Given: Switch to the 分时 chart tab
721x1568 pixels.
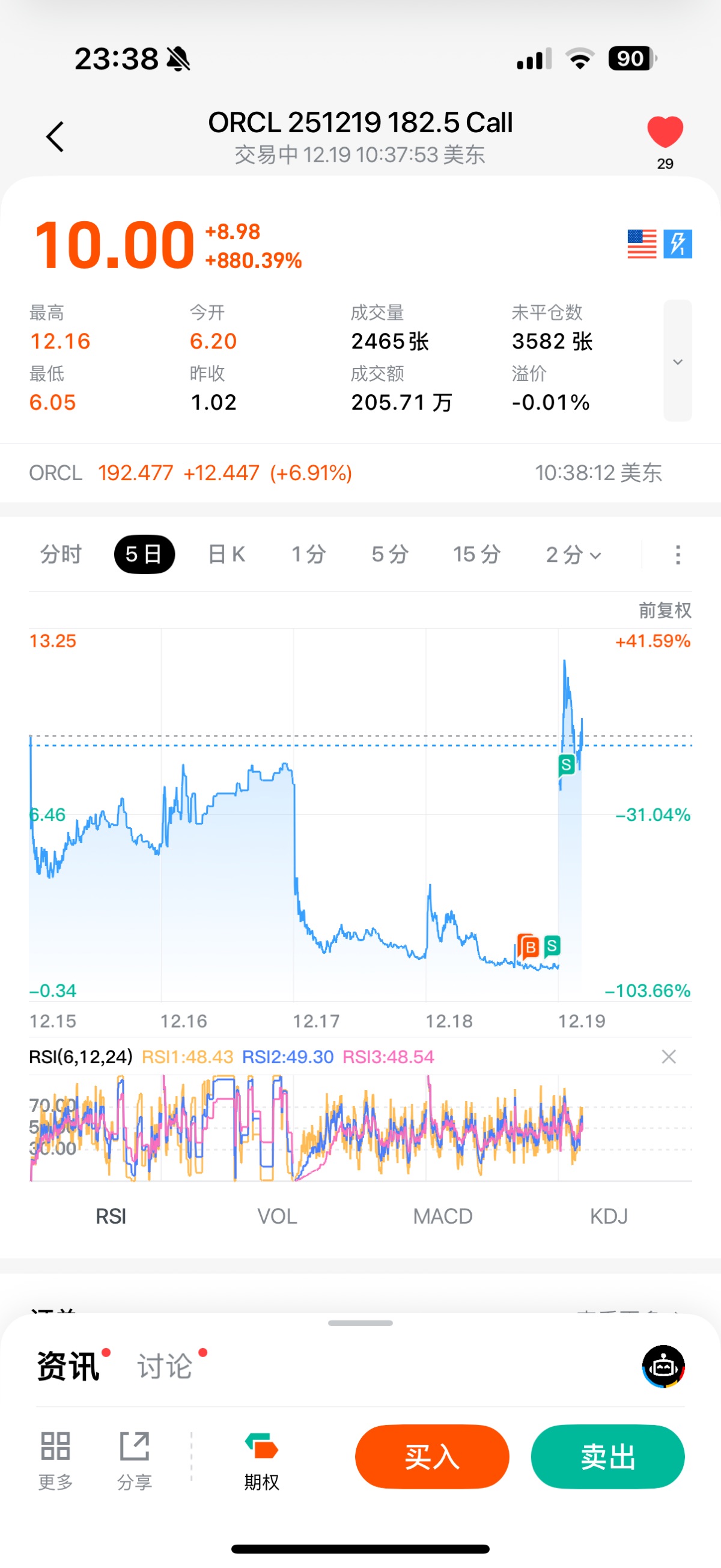Looking at the screenshot, I should (x=61, y=555).
